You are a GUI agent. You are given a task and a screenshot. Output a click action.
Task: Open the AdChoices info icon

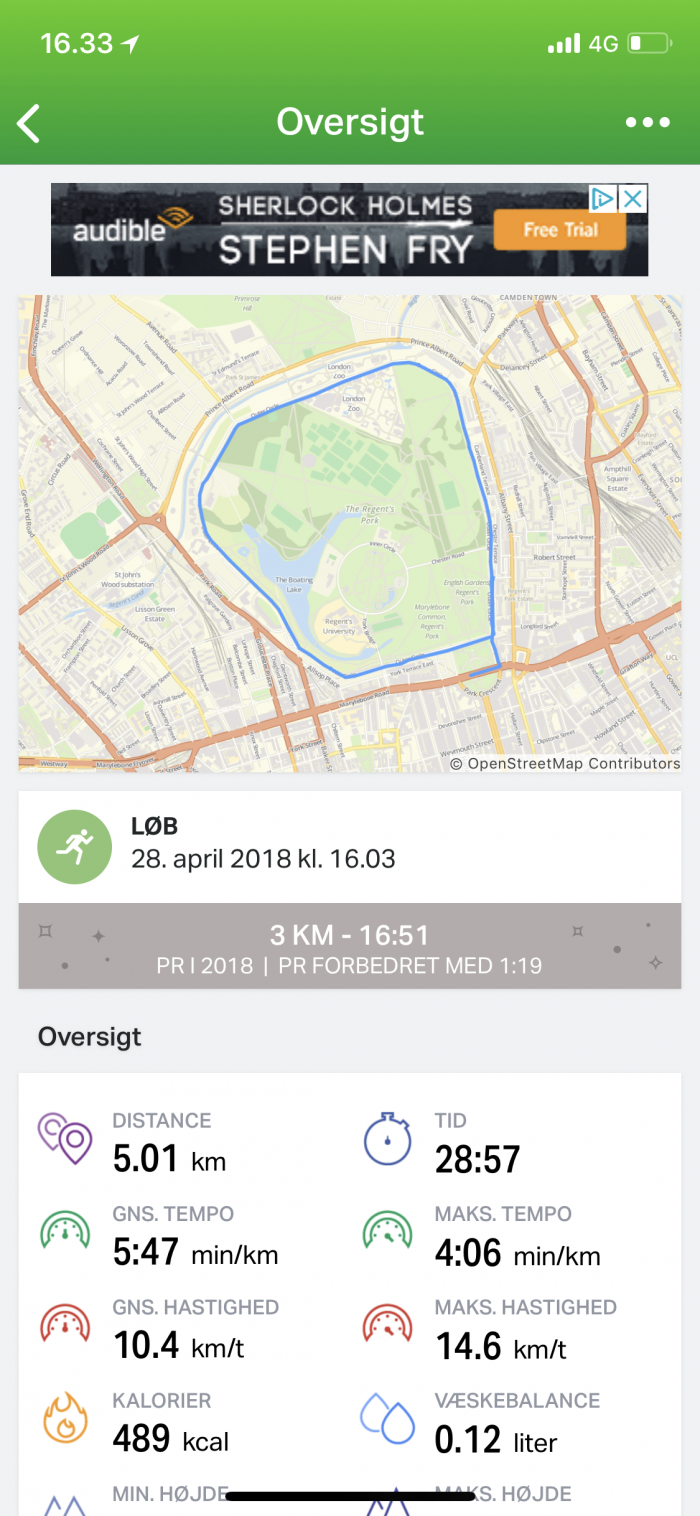[x=602, y=199]
